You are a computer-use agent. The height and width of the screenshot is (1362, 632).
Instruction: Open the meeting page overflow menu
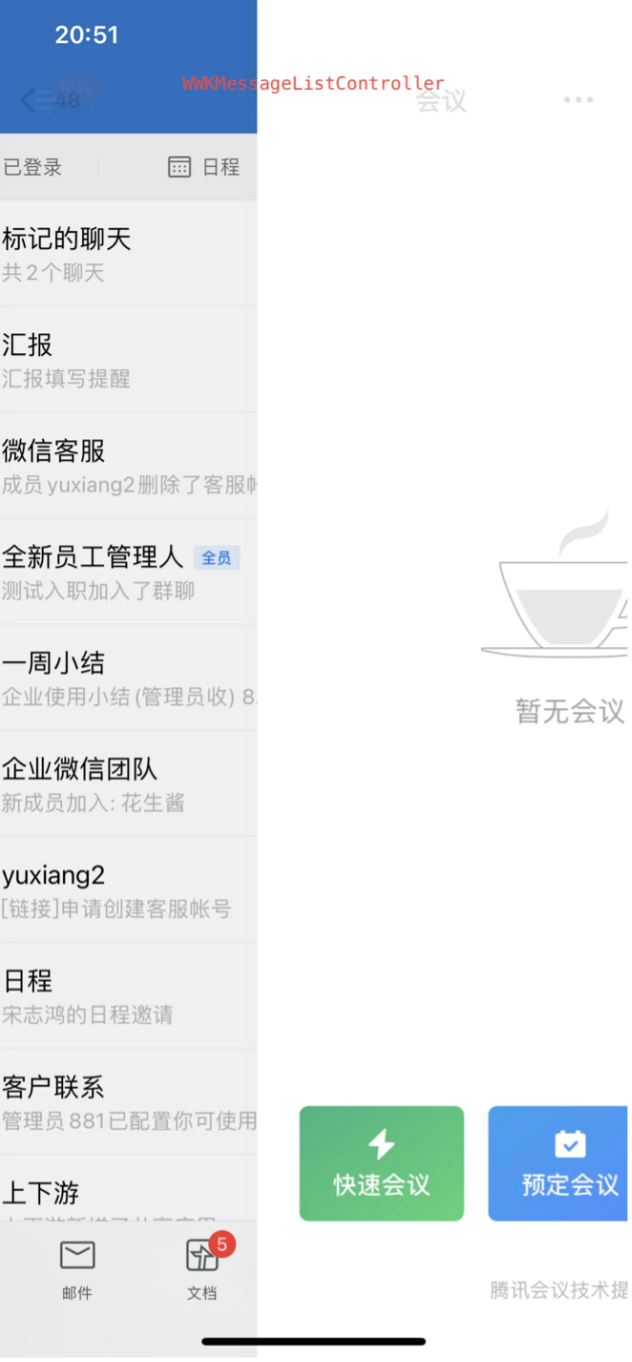point(578,100)
